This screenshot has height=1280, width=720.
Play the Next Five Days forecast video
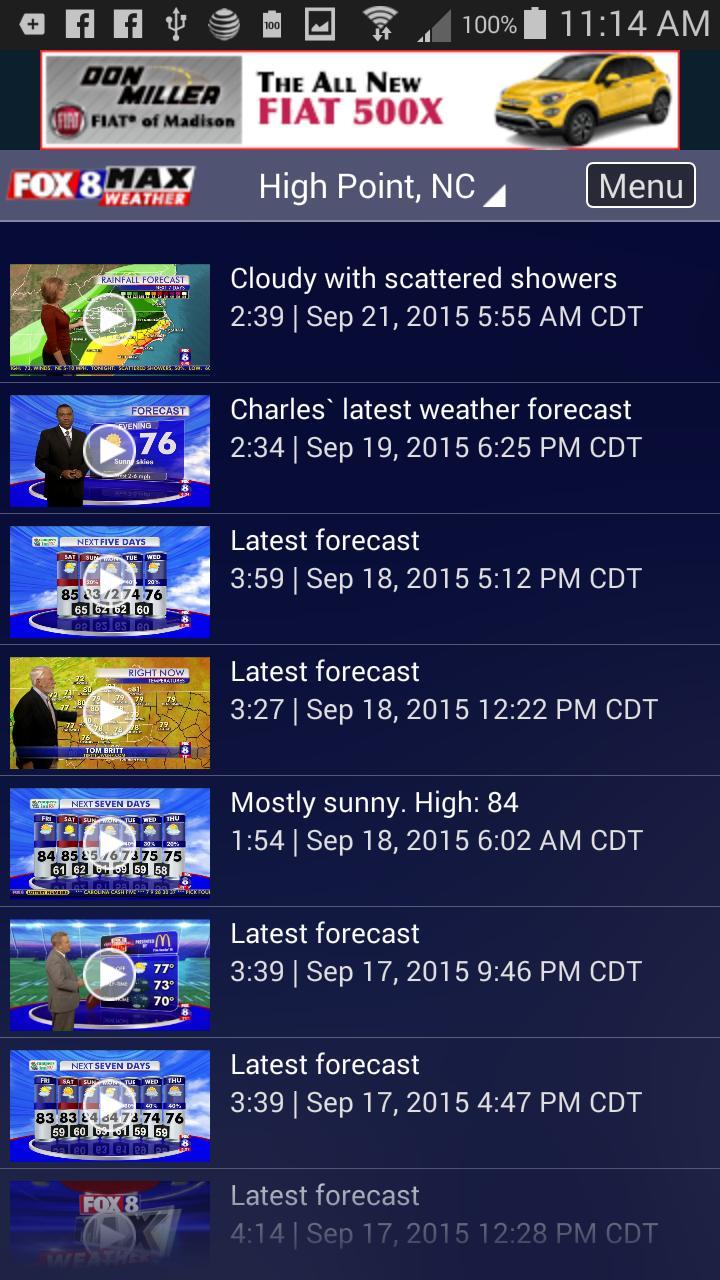109,580
